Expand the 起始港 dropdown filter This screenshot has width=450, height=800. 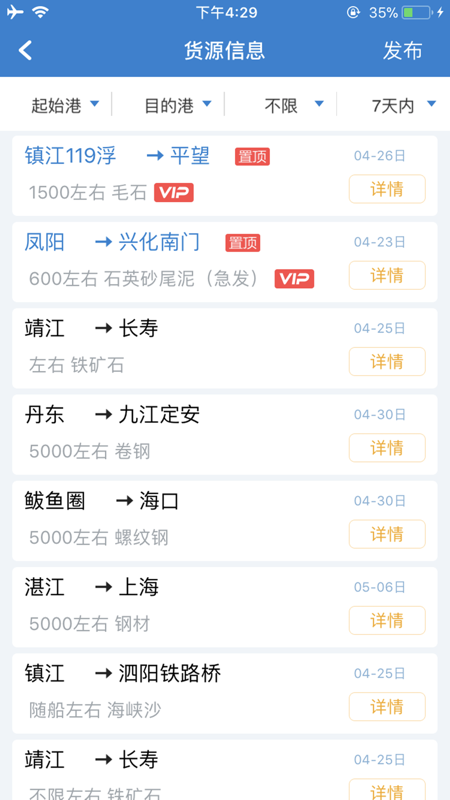[65, 106]
